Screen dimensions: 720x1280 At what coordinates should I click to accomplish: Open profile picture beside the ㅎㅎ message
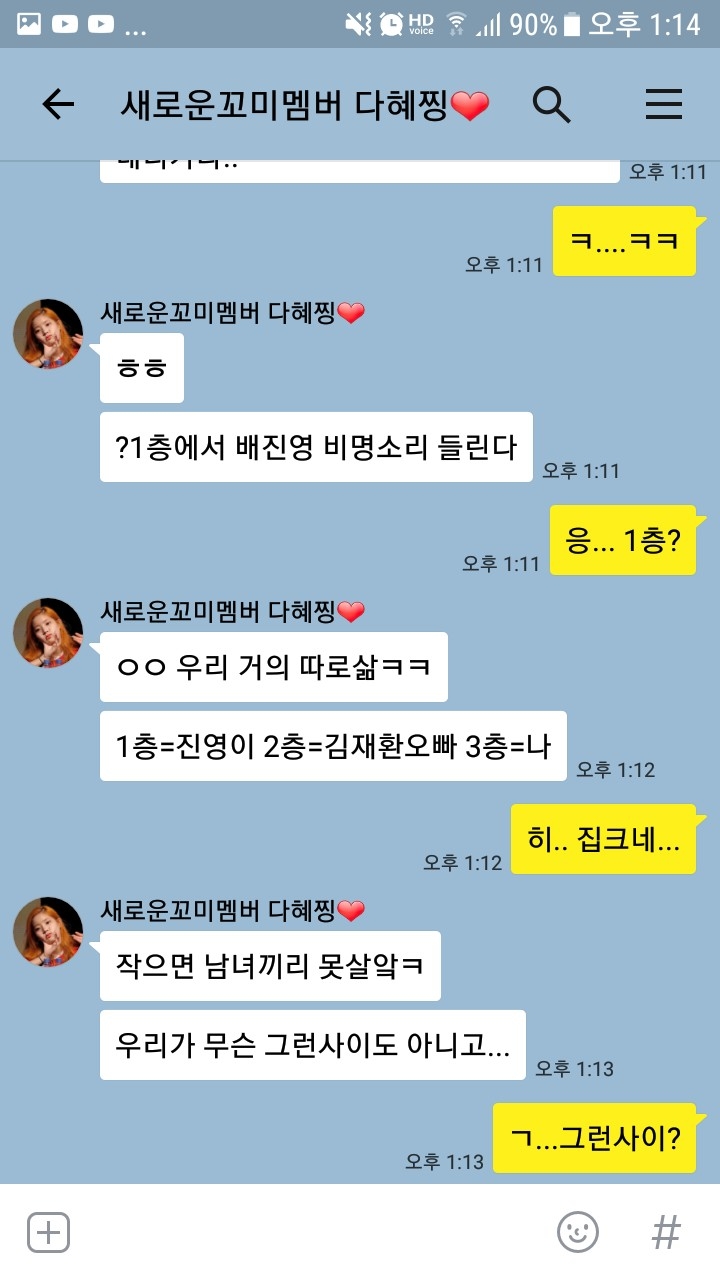(48, 334)
